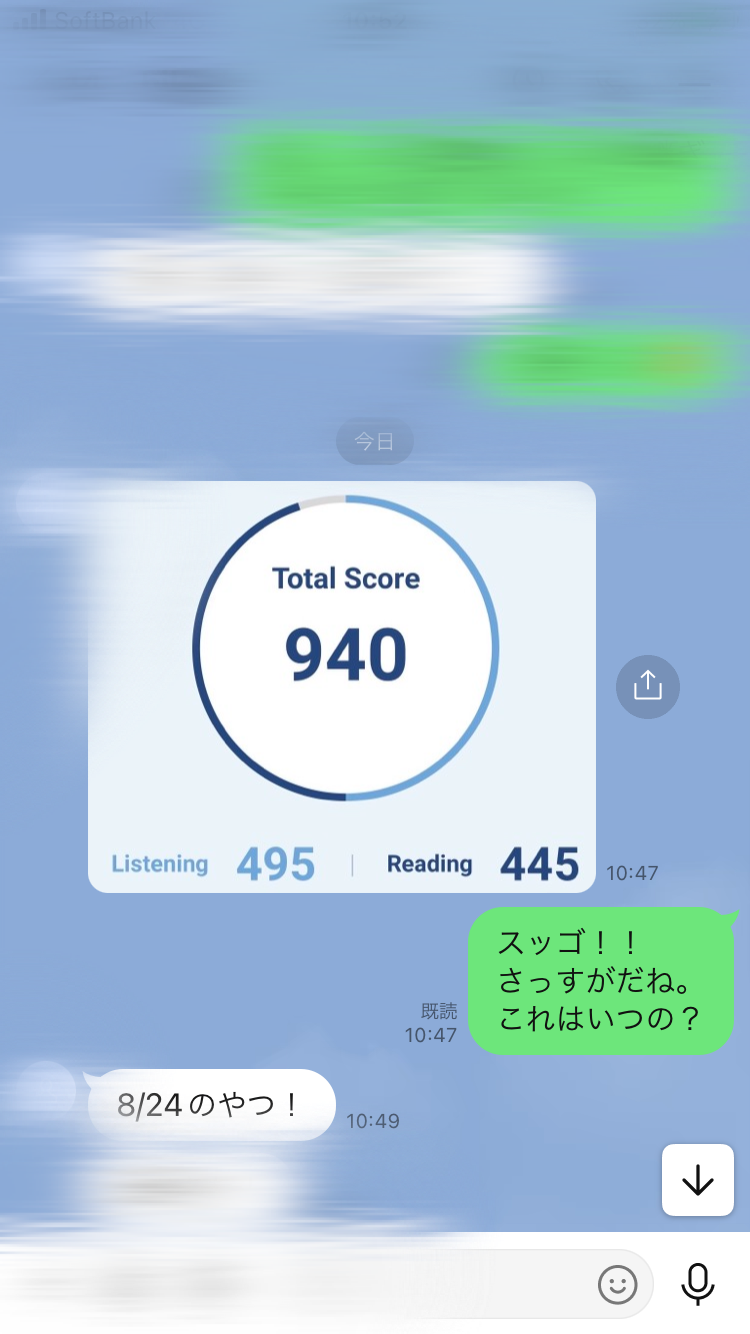This screenshot has height=1334, width=750.
Task: Start voice input with the microphone
Action: (698, 1284)
